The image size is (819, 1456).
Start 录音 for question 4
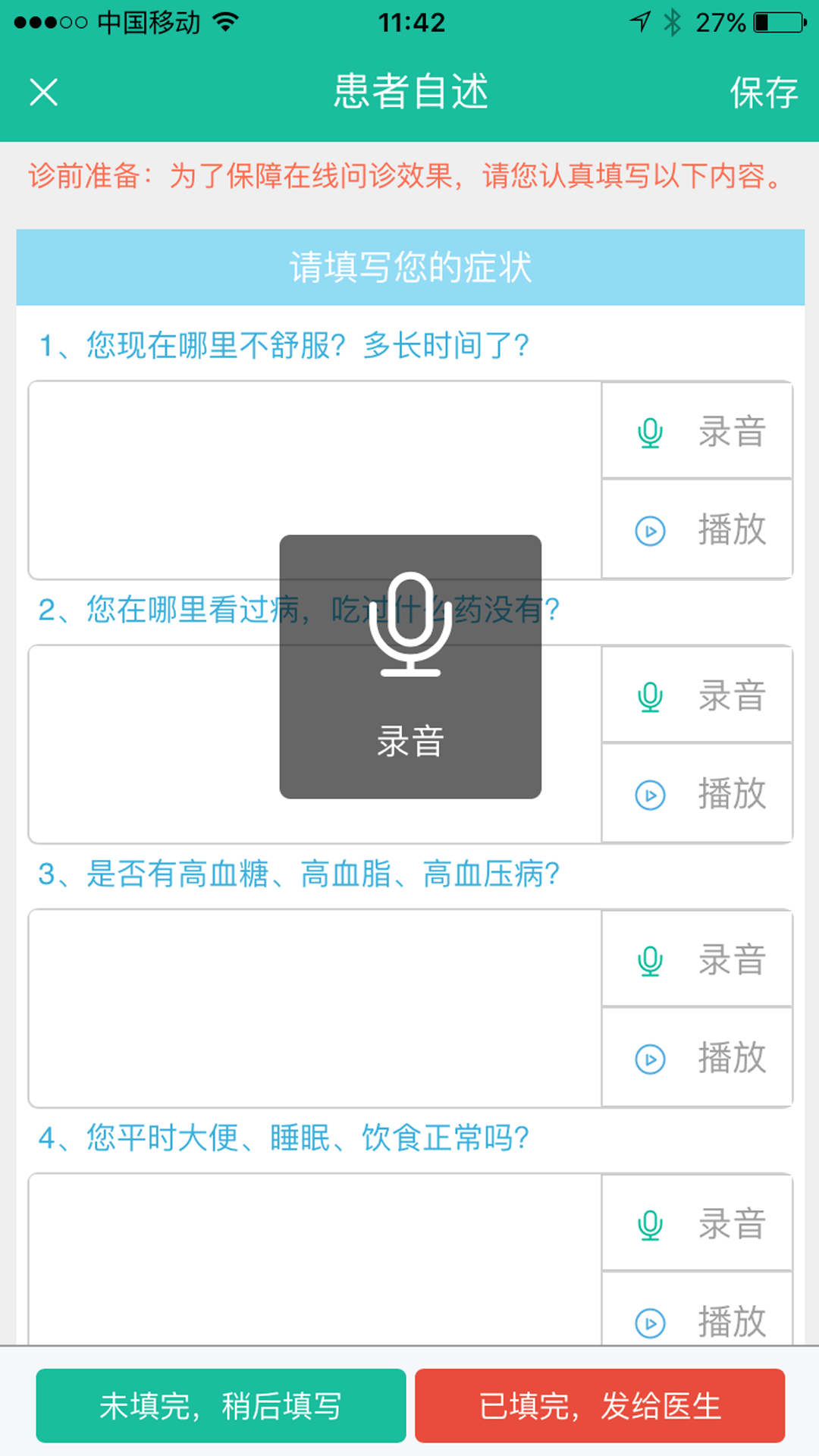(x=698, y=1223)
